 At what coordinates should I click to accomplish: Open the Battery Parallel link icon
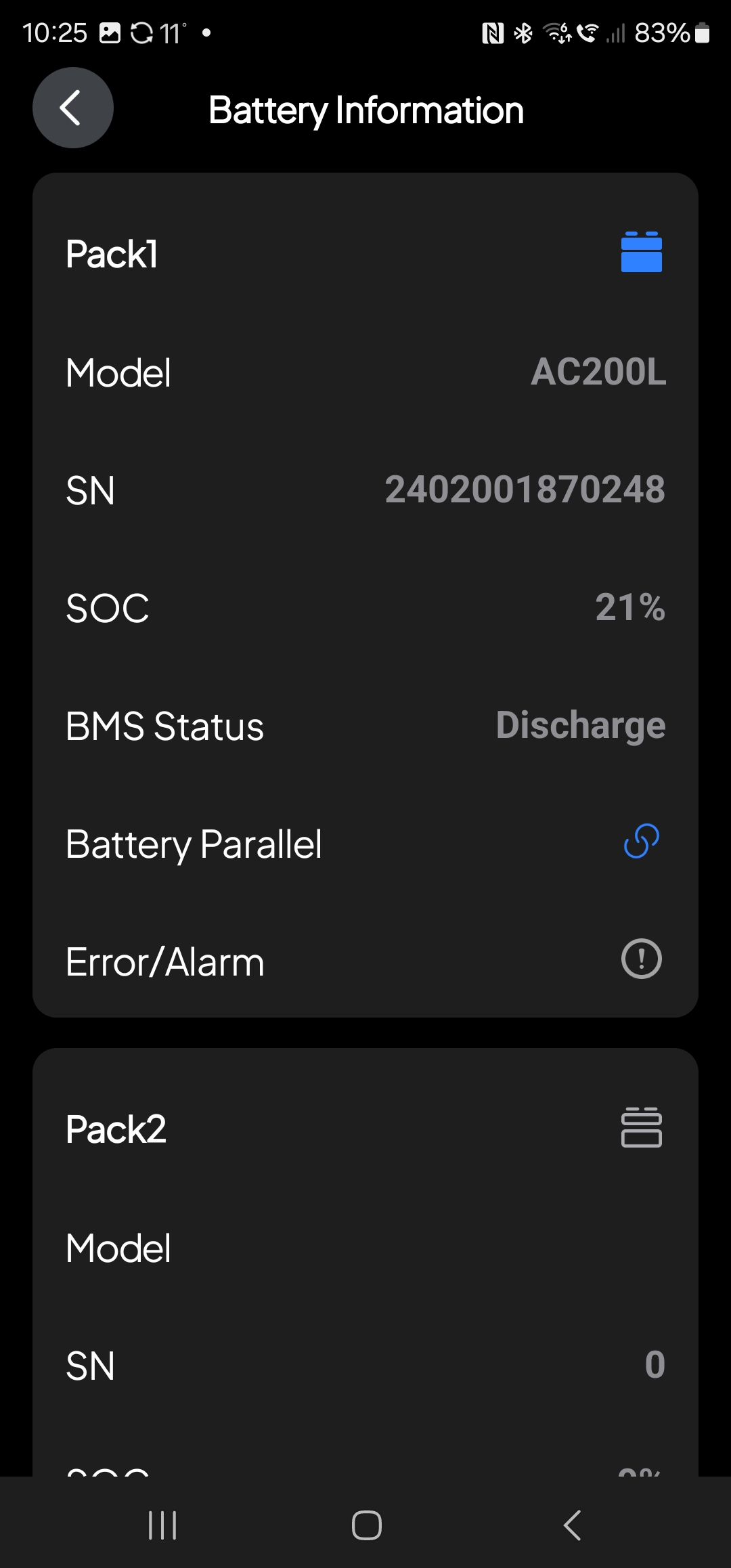click(641, 841)
